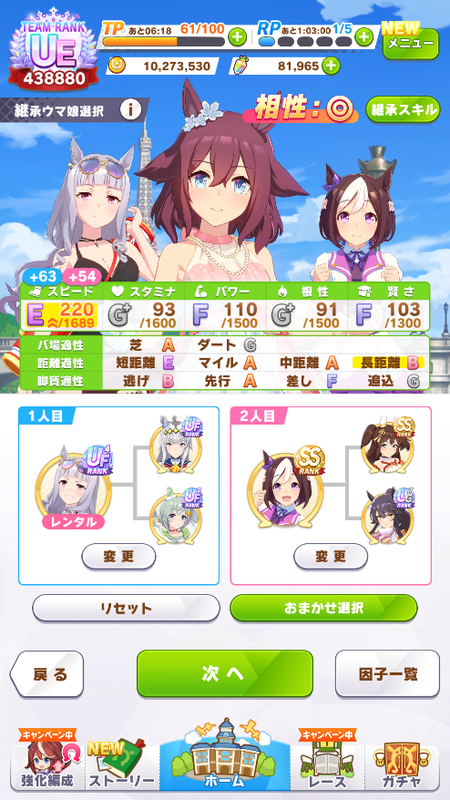Go back with 戻る
Image resolution: width=450 pixels, height=800 pixels.
(47, 673)
